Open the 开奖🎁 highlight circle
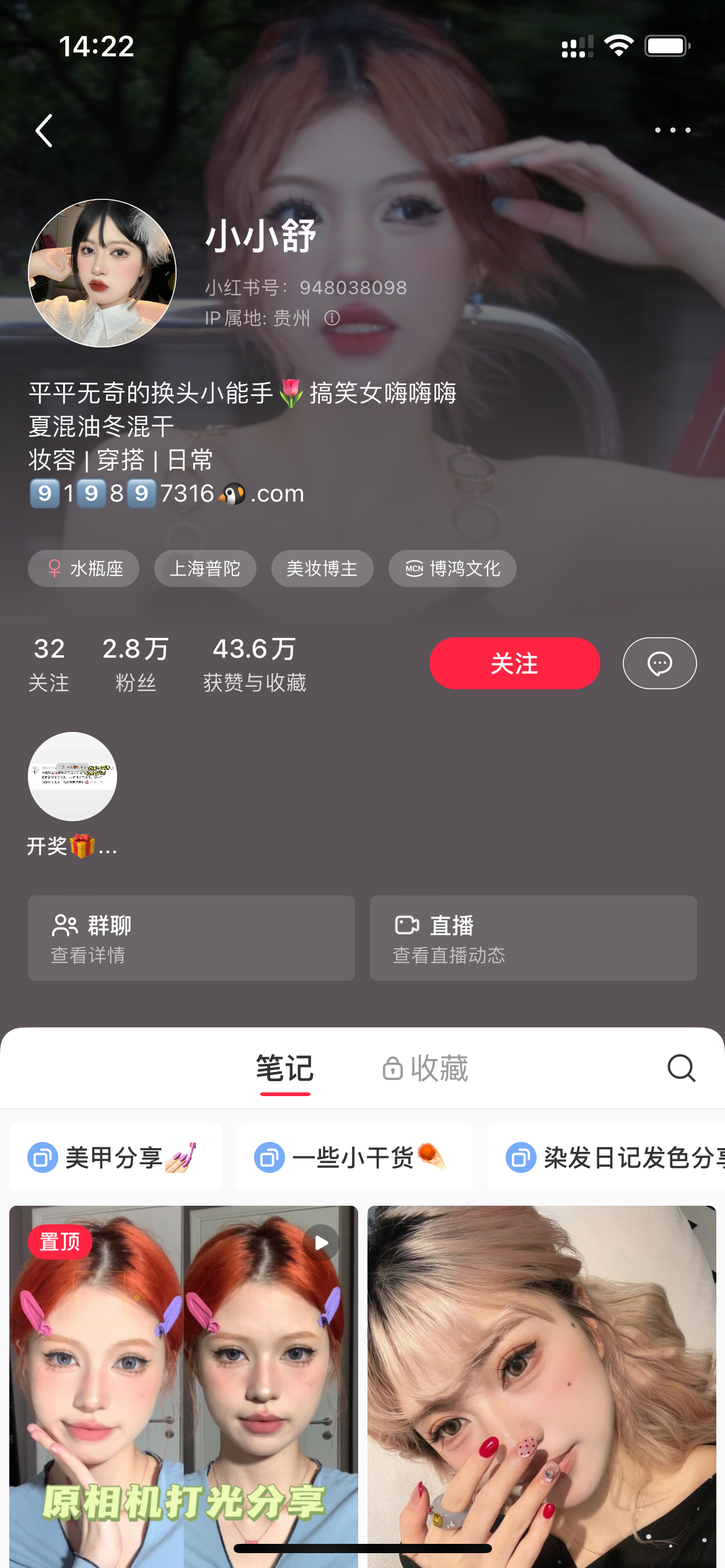The height and width of the screenshot is (1568, 725). (72, 777)
